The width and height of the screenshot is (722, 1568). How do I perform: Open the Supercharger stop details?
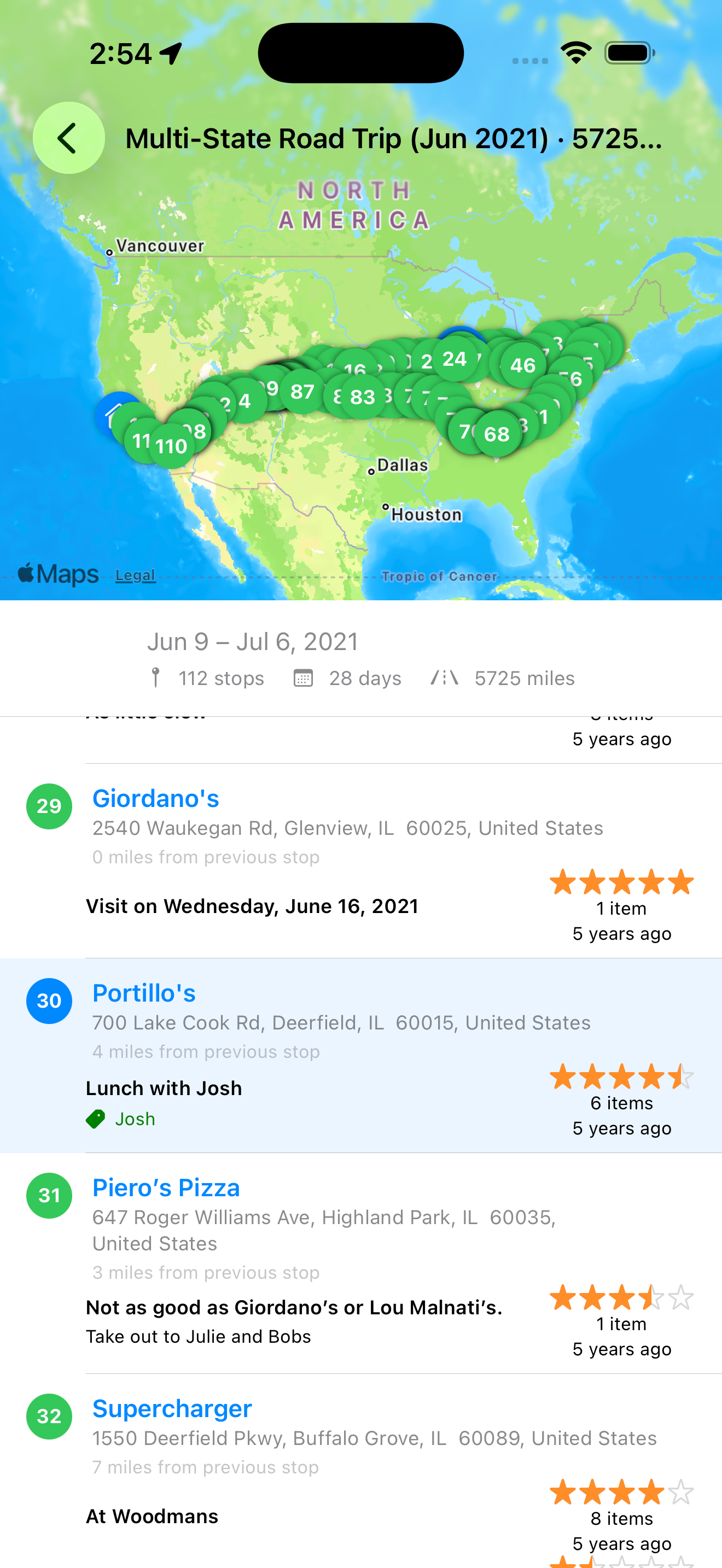[172, 1408]
